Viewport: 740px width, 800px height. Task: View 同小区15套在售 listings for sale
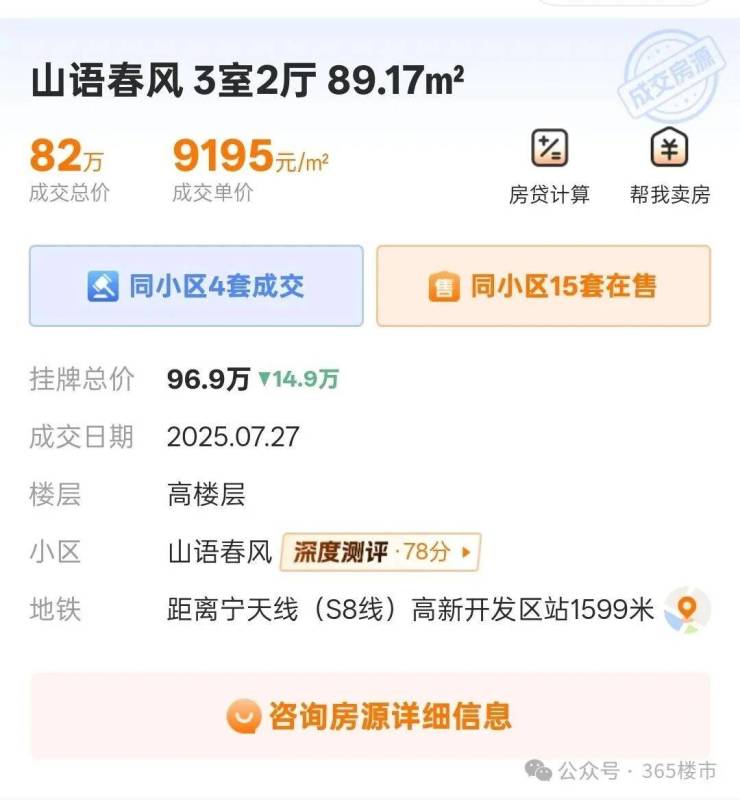tap(543, 286)
